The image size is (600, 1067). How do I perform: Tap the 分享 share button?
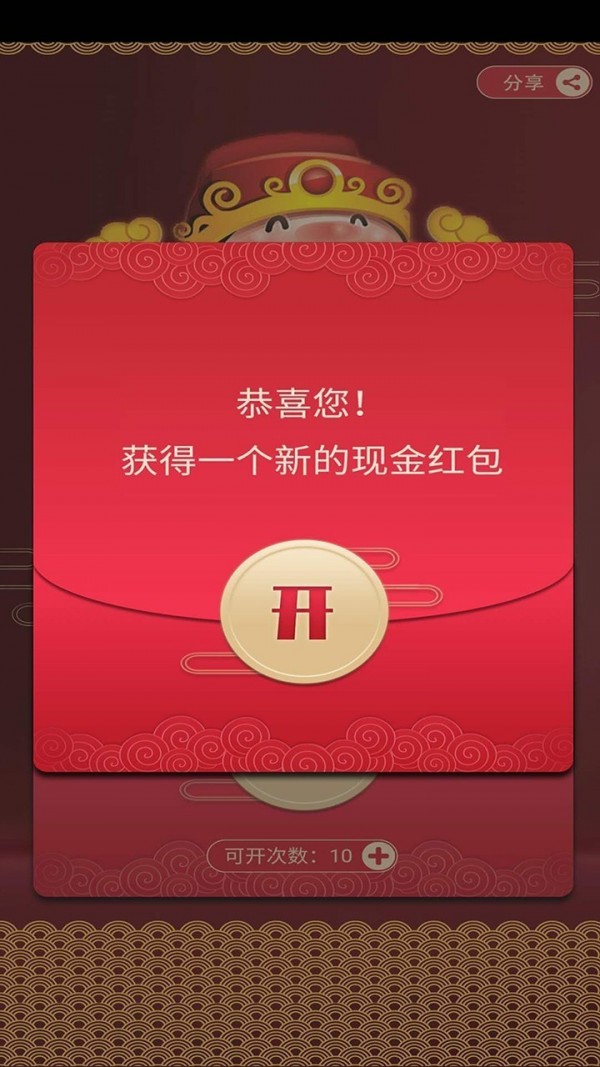coord(533,83)
